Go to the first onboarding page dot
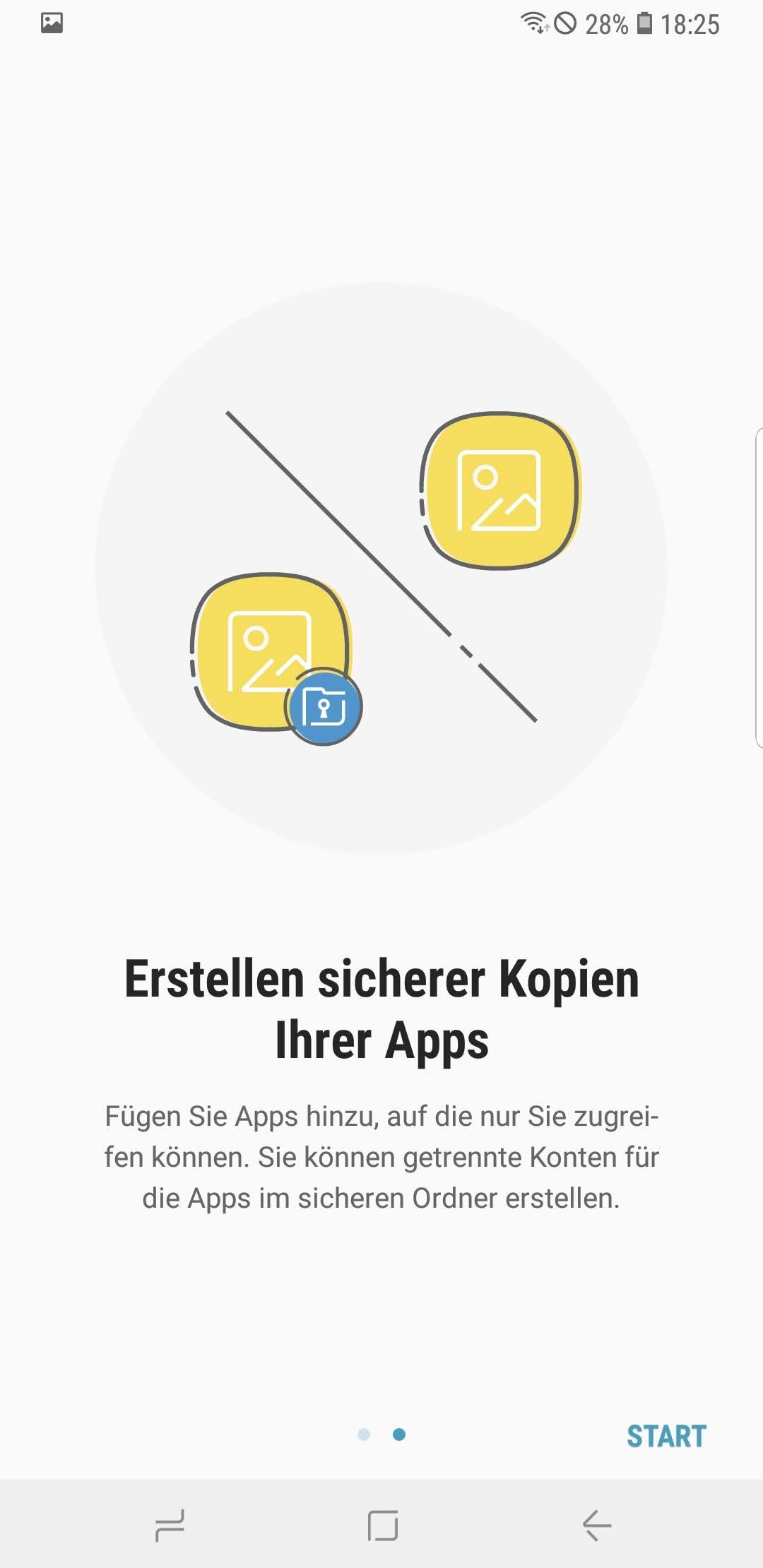The height and width of the screenshot is (1568, 763). 364,1435
